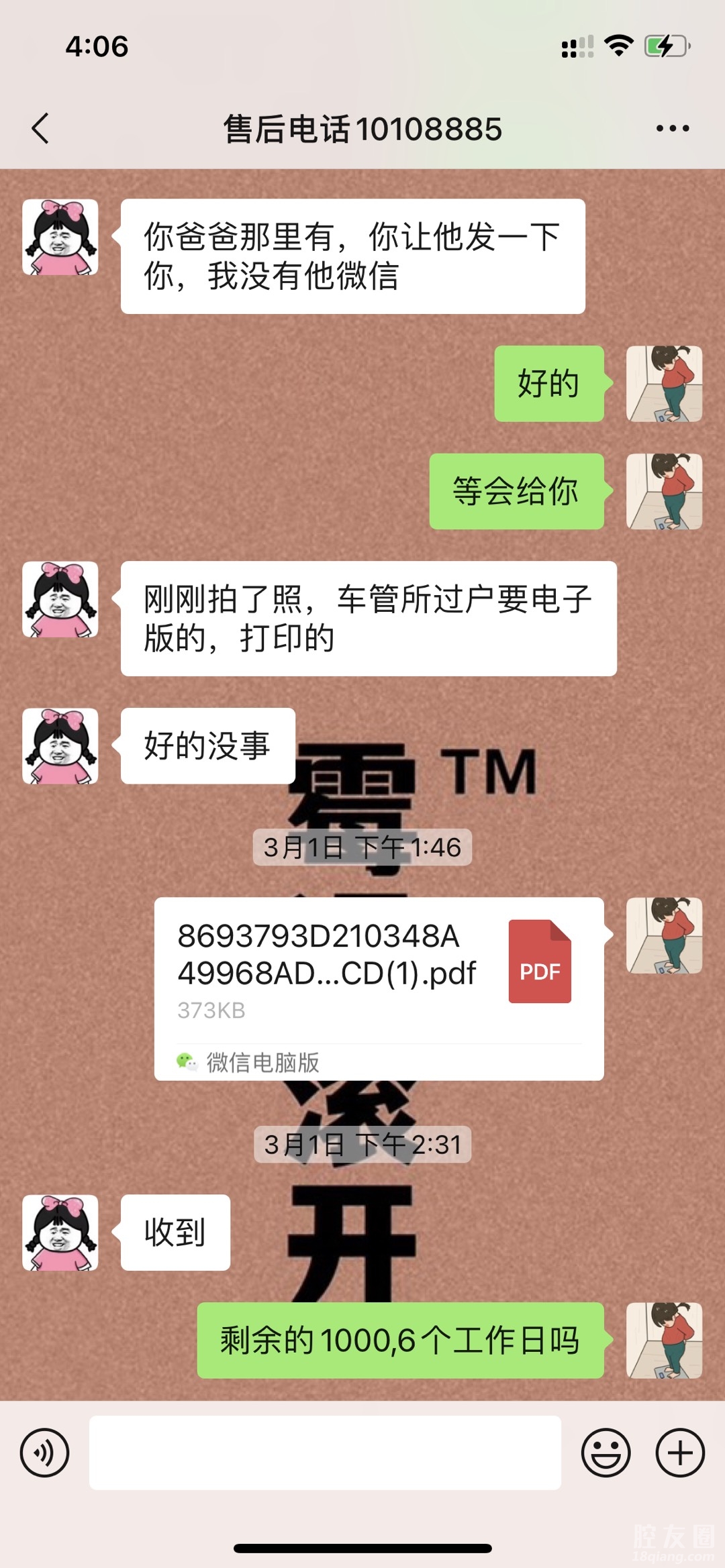Open the plus attachments panel
Viewport: 725px width, 1568px height.
(679, 1453)
